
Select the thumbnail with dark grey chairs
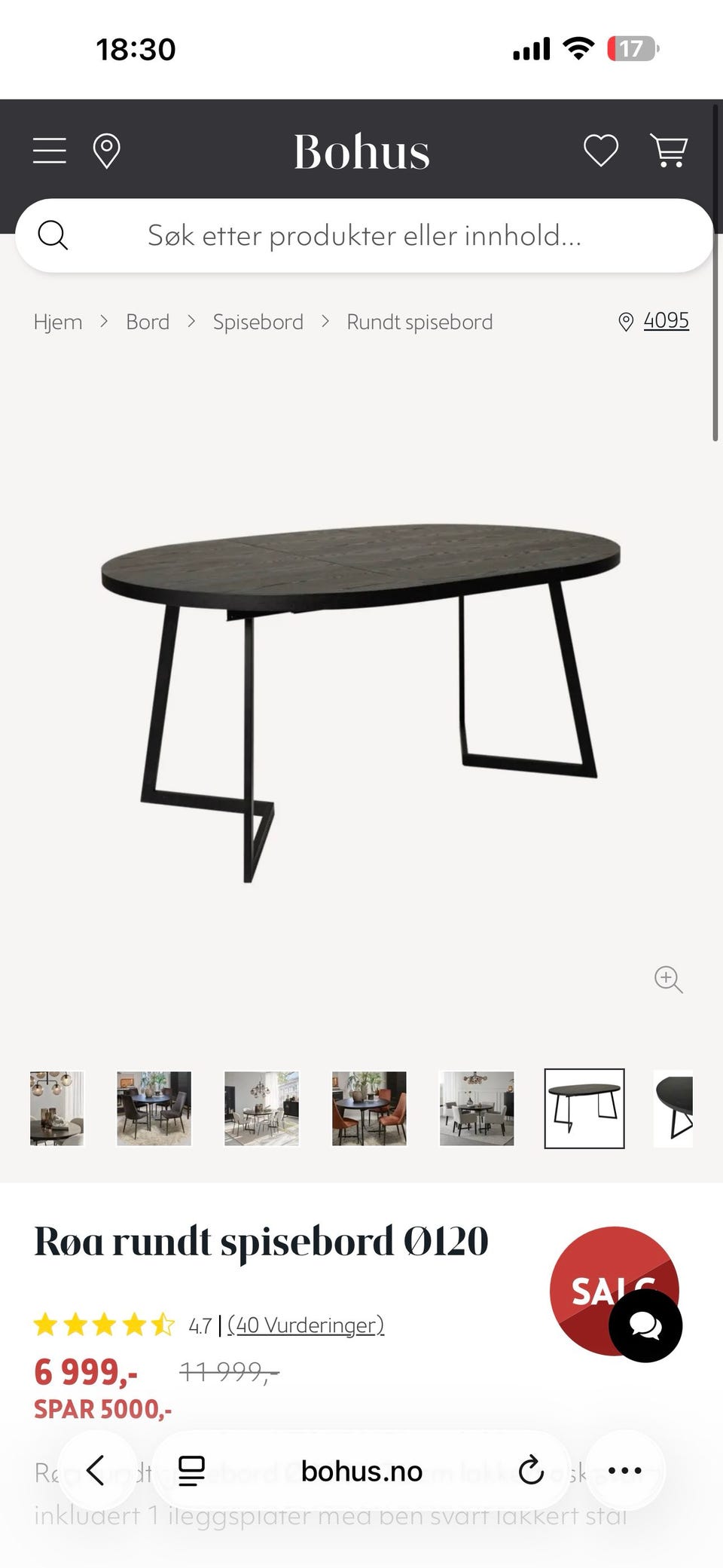click(x=154, y=1108)
